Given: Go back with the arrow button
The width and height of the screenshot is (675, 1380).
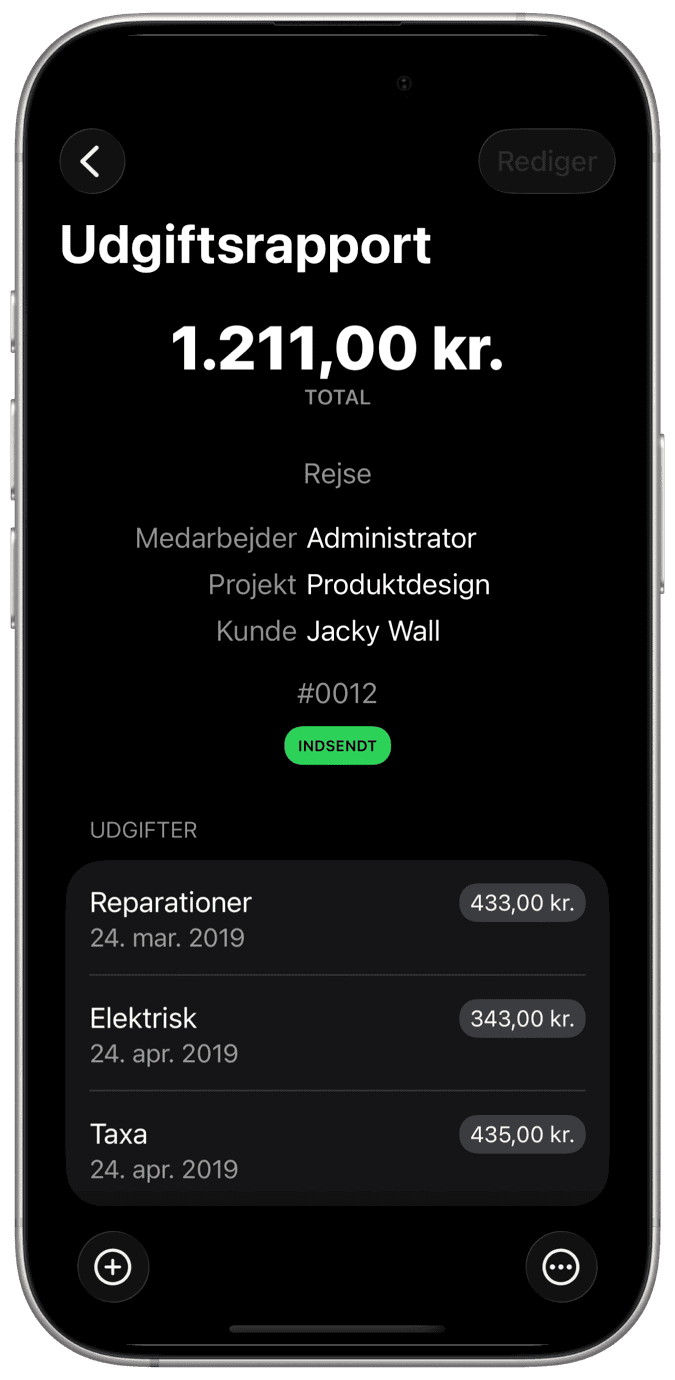Looking at the screenshot, I should (x=92, y=161).
